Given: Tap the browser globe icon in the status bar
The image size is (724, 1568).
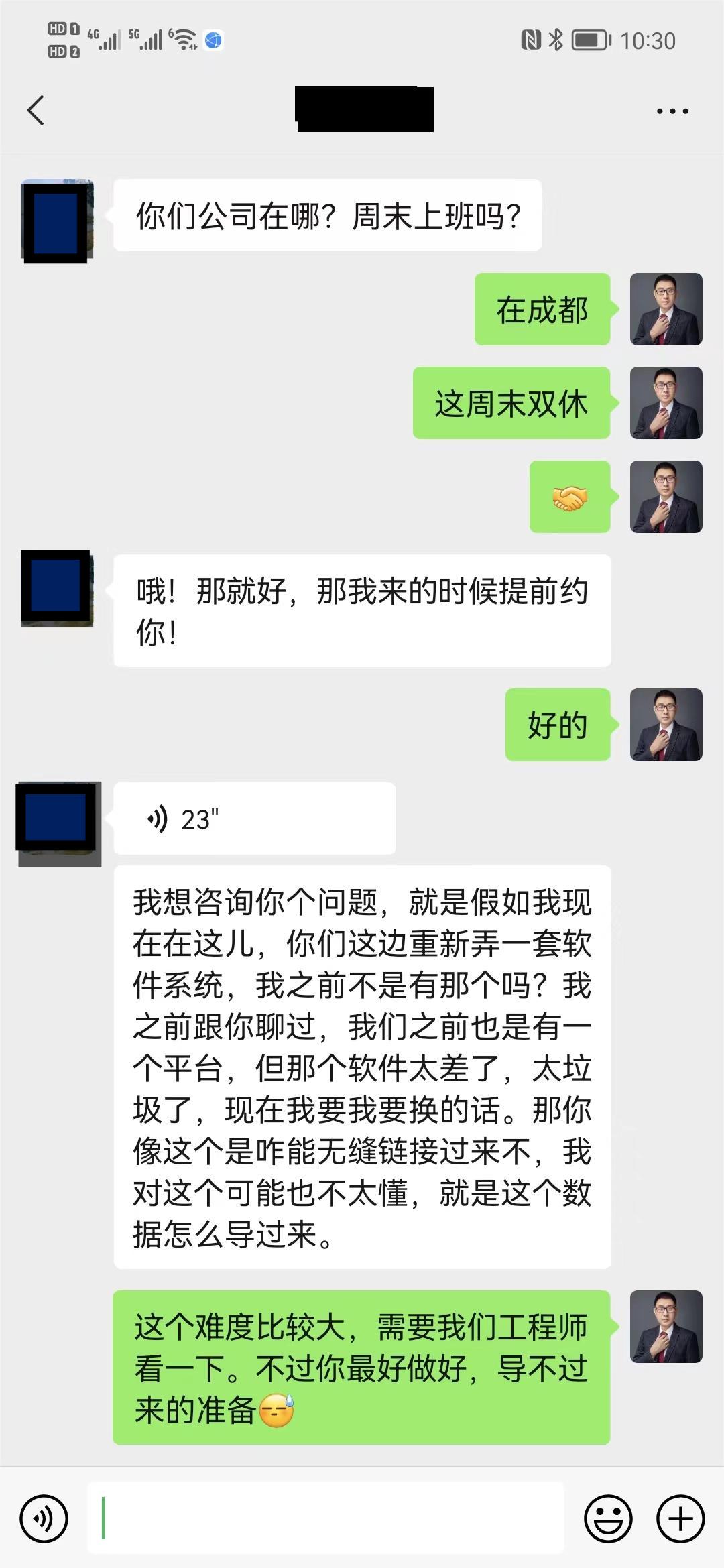Looking at the screenshot, I should [213, 40].
